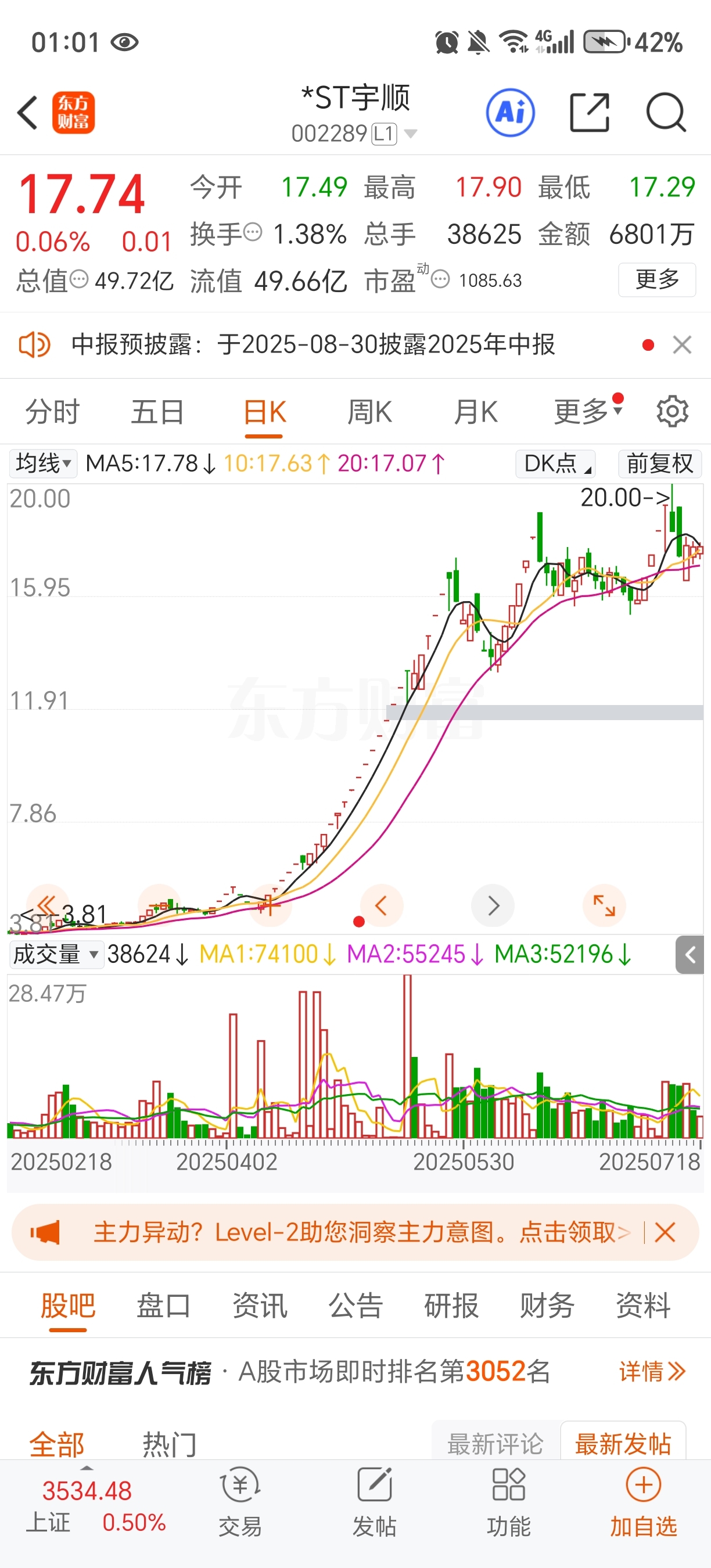Open 财务 tab
Viewport: 711px width, 1568px height.
[547, 1306]
